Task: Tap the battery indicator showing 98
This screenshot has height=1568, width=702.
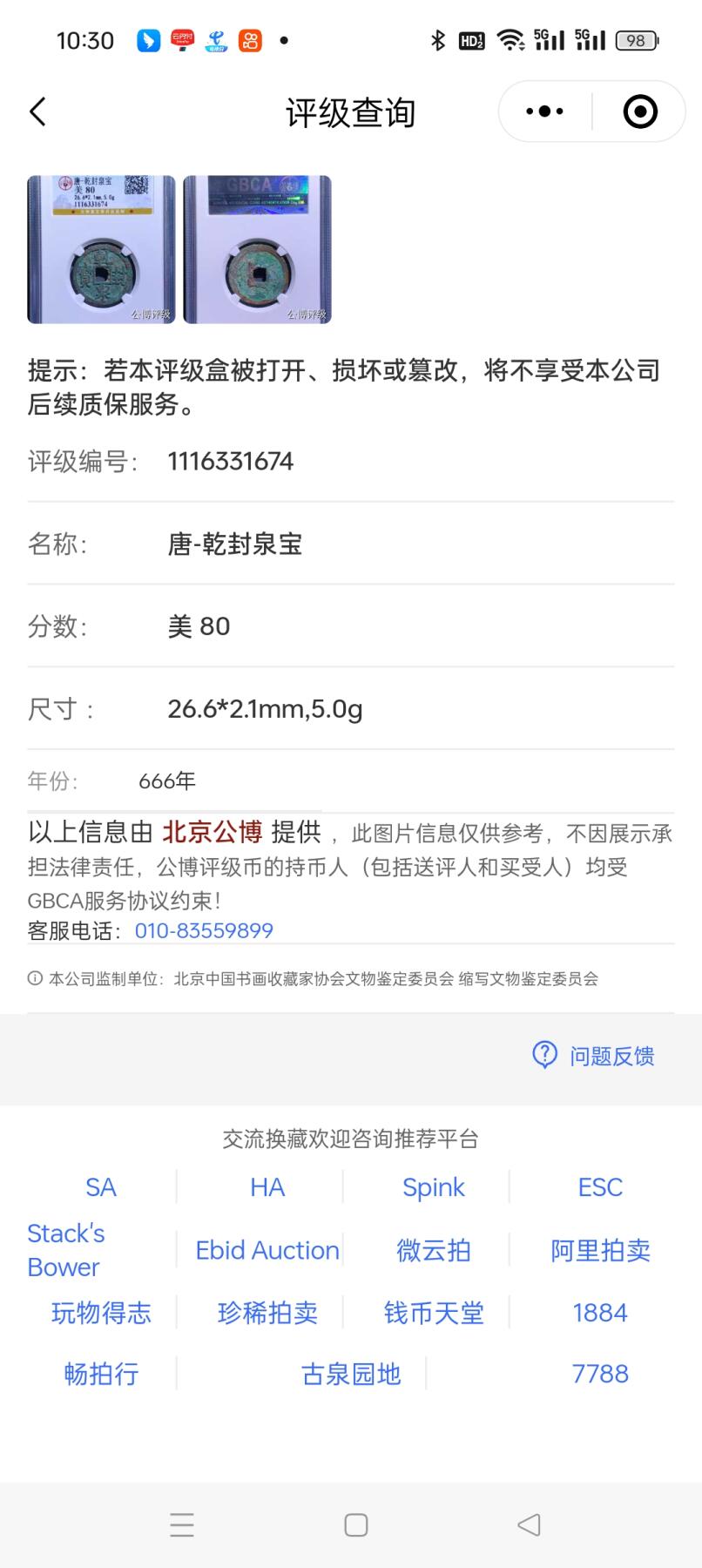Action: [x=635, y=40]
